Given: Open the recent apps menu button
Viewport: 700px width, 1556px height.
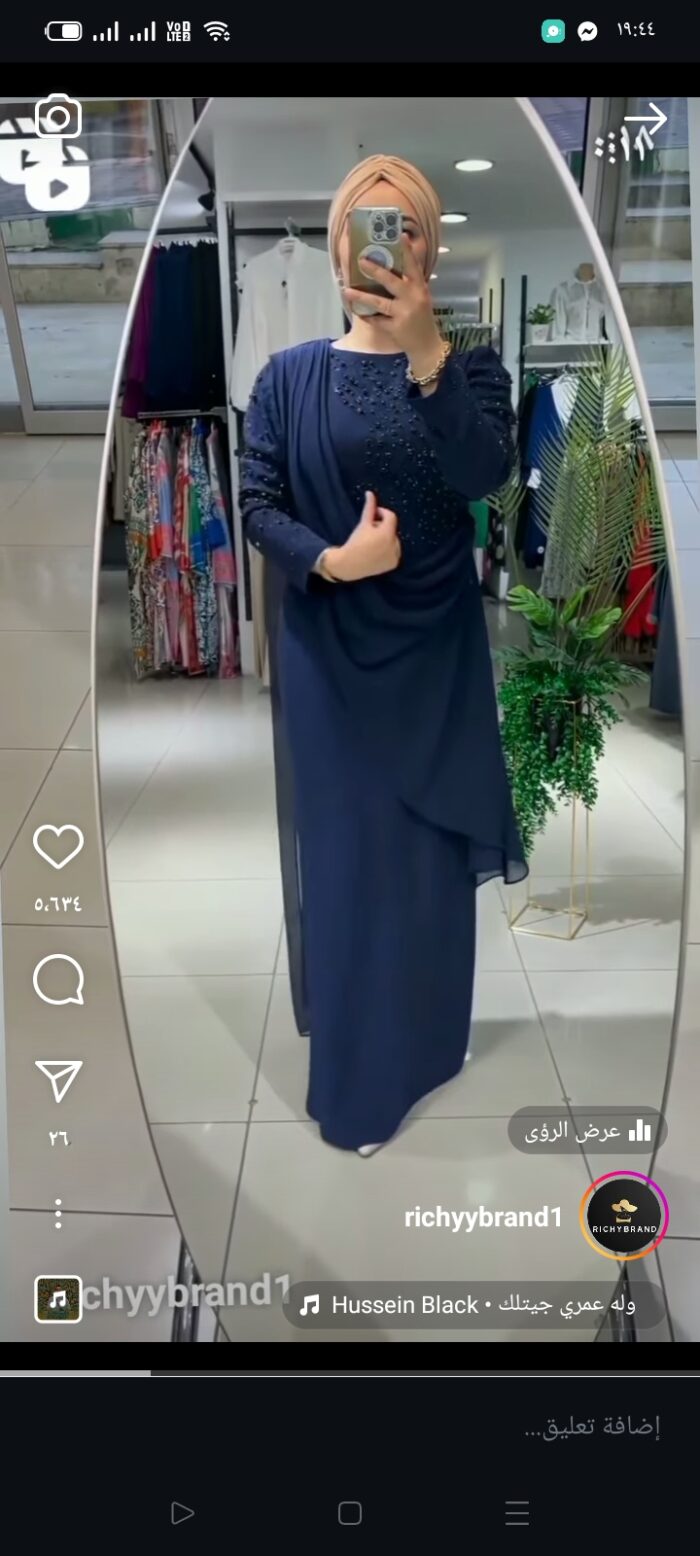Looking at the screenshot, I should coord(517,1513).
